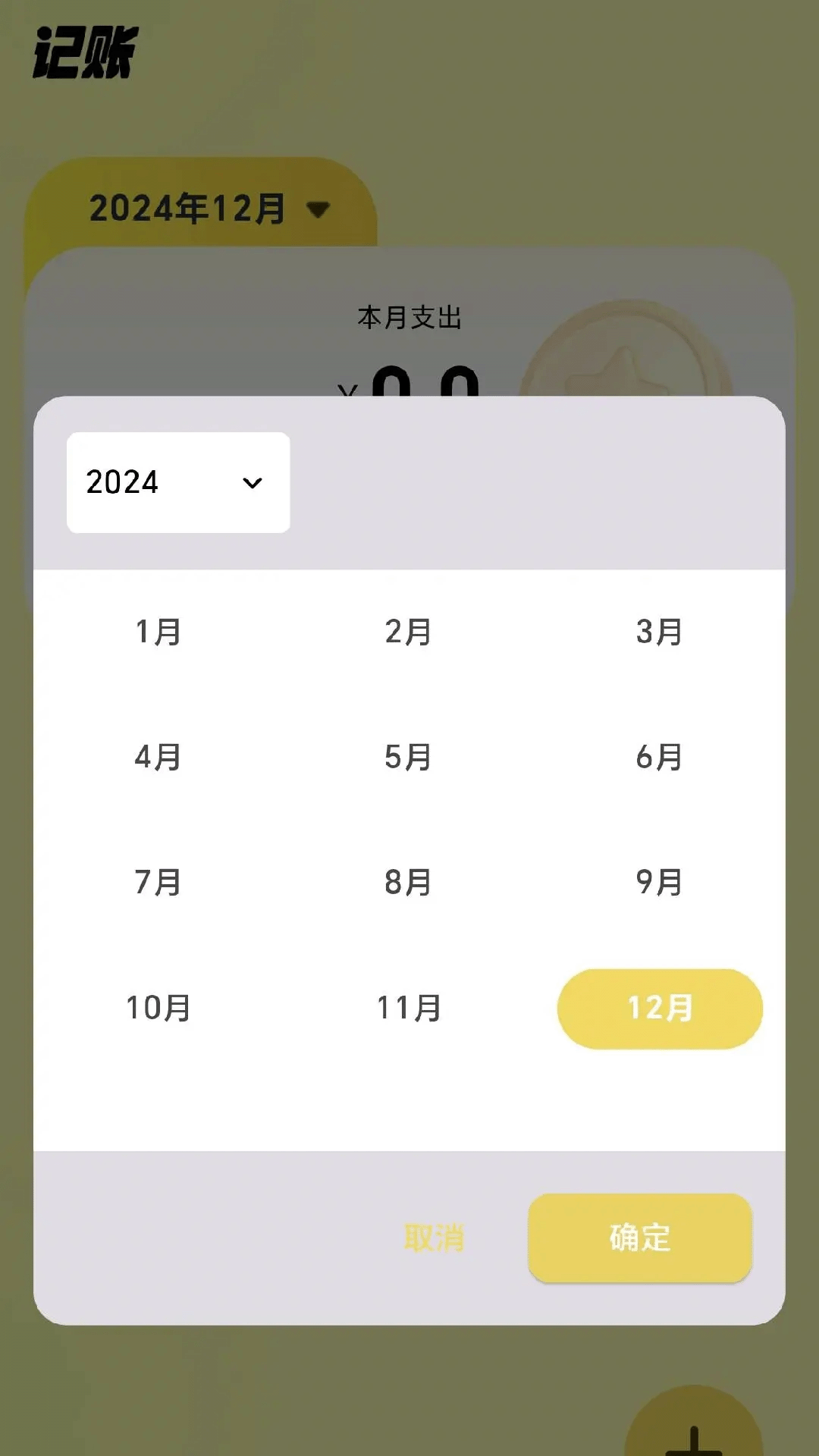
Task: Expand the 2024 year dropdown
Action: (x=178, y=482)
